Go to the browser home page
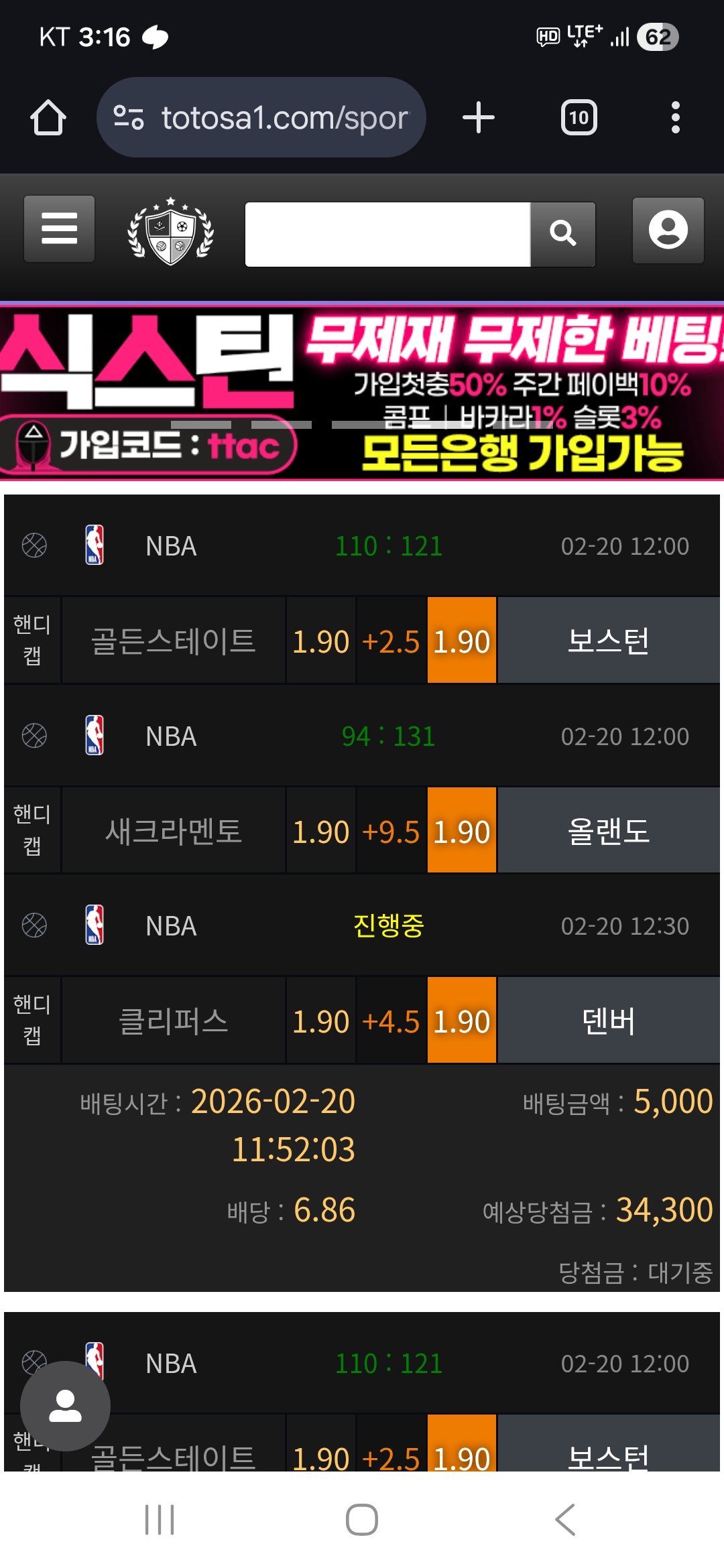The height and width of the screenshot is (1568, 724). 48,118
